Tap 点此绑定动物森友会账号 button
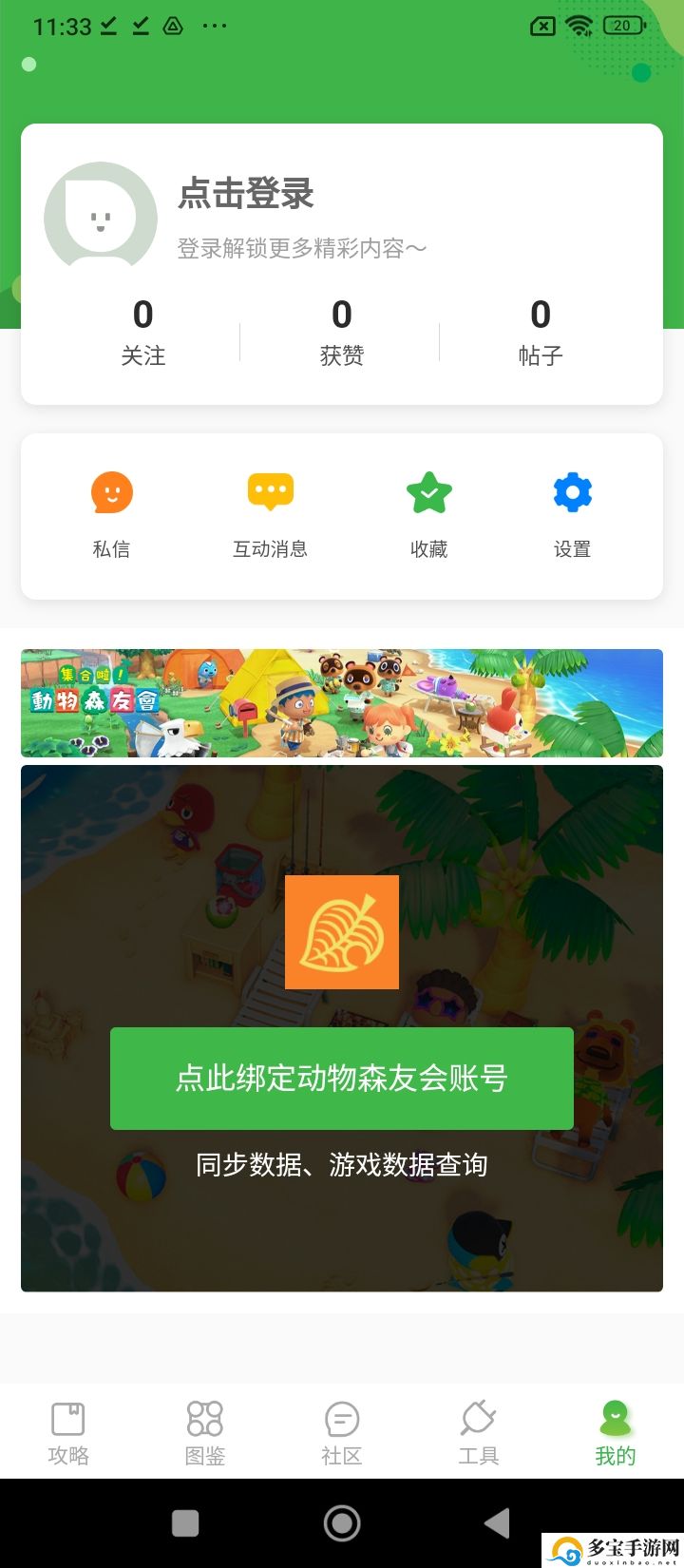684x1568 pixels. [x=342, y=1078]
